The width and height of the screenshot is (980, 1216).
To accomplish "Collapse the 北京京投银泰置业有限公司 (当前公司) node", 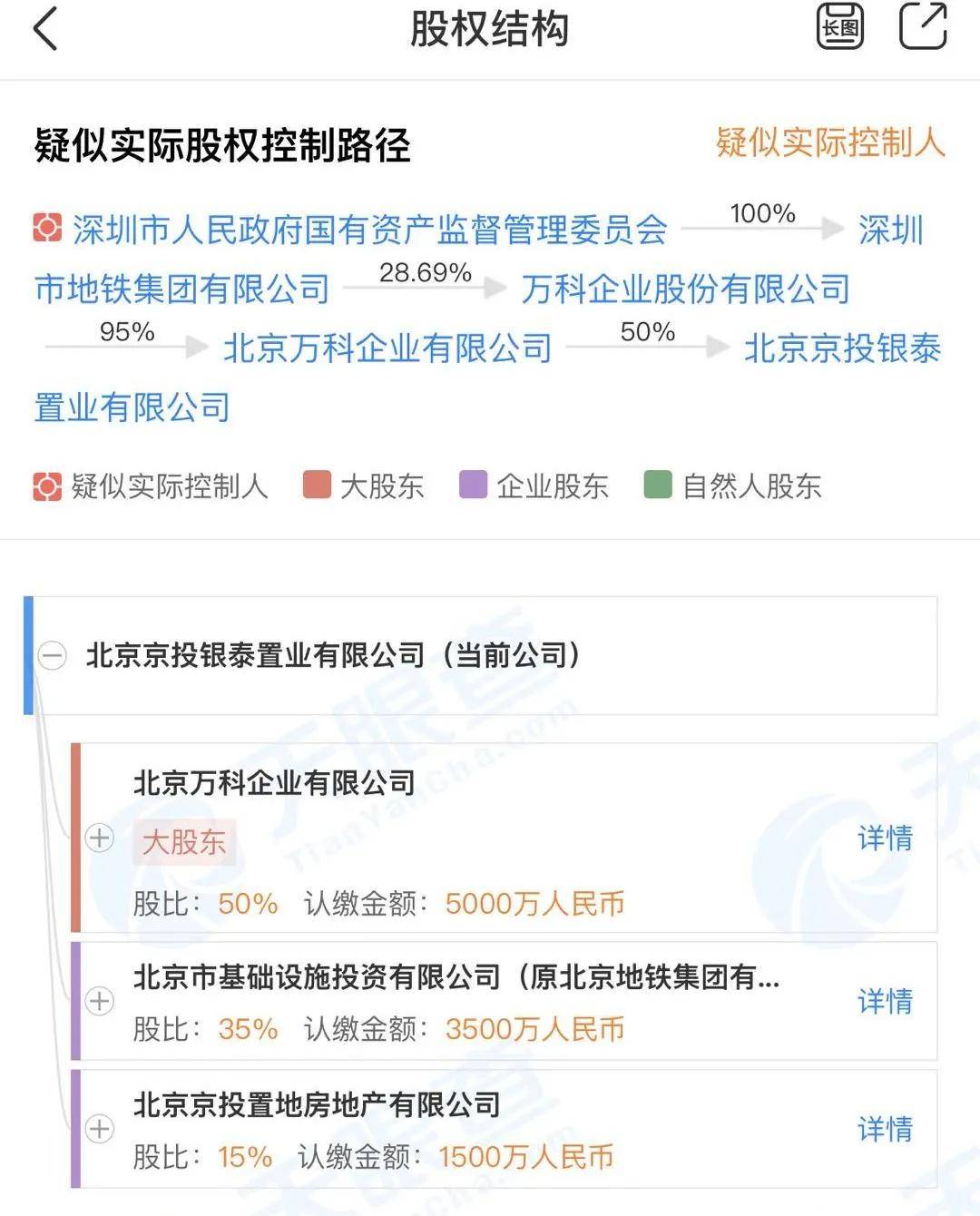I will point(54,653).
